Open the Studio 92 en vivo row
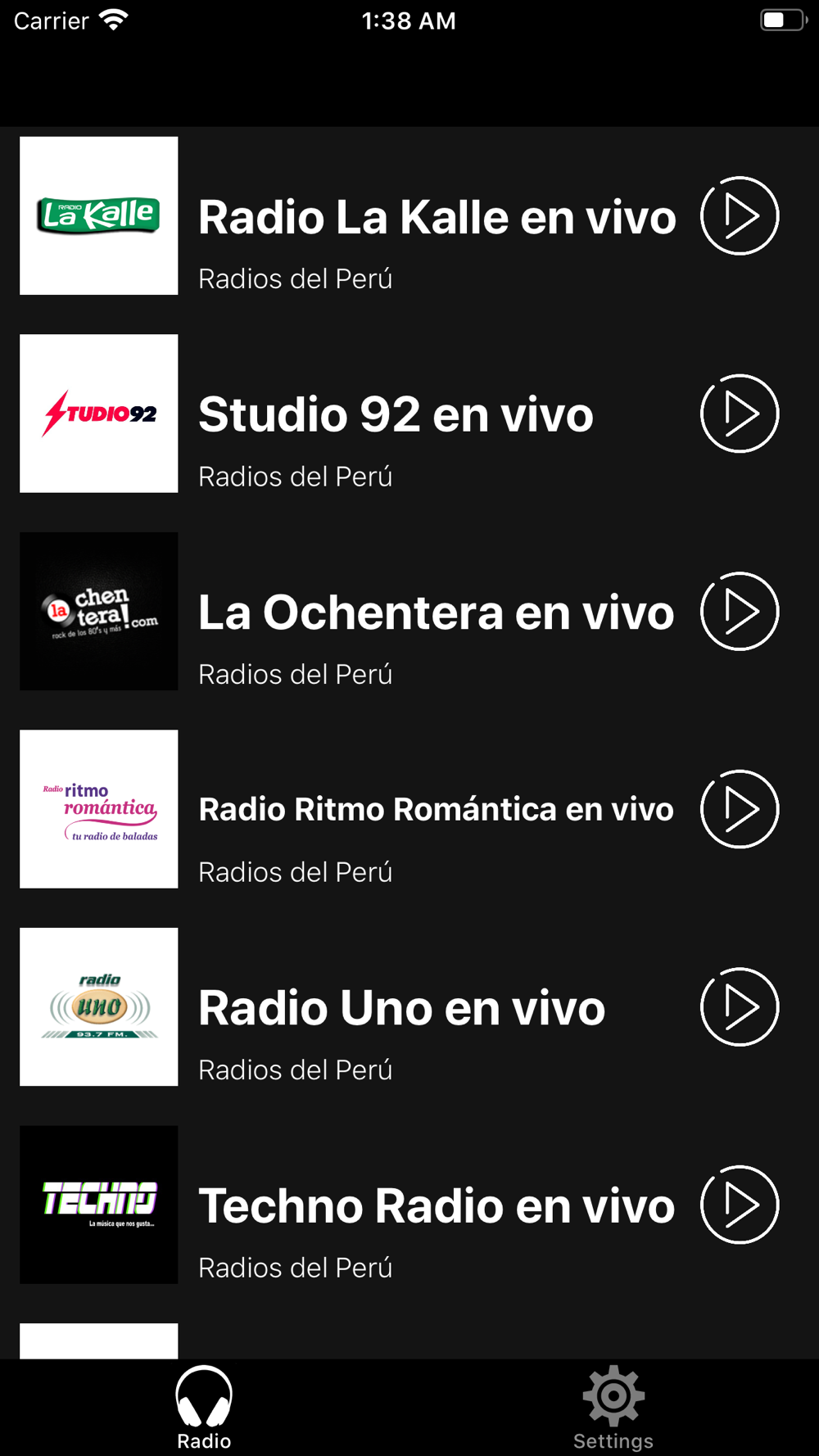This screenshot has width=819, height=1456. (409, 414)
